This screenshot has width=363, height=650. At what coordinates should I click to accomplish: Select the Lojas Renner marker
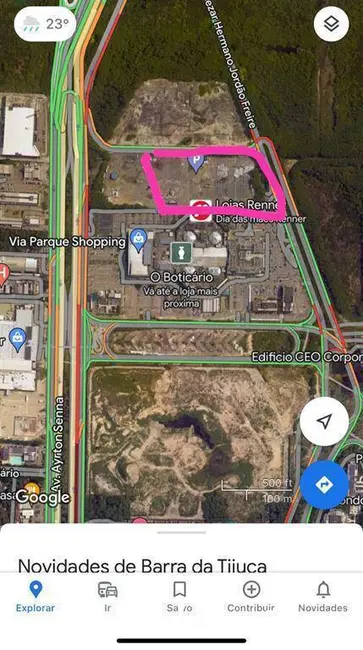[x=201, y=211]
